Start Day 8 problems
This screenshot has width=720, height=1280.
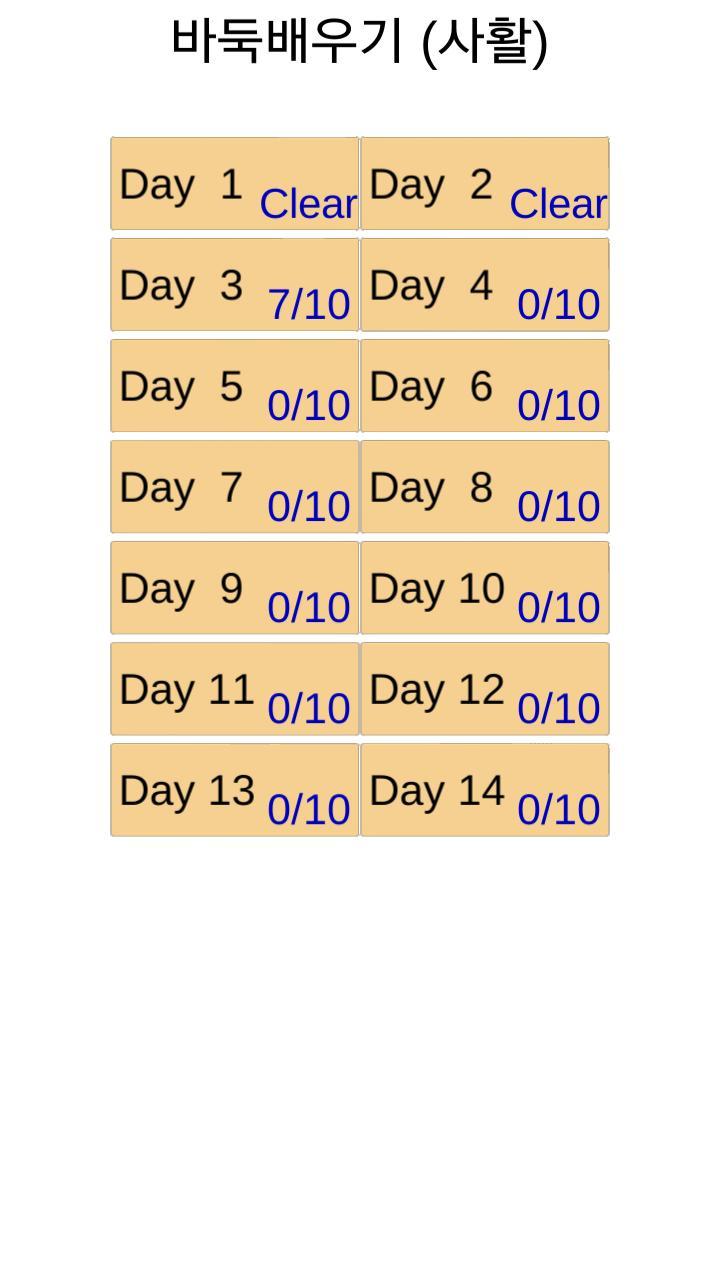[484, 487]
